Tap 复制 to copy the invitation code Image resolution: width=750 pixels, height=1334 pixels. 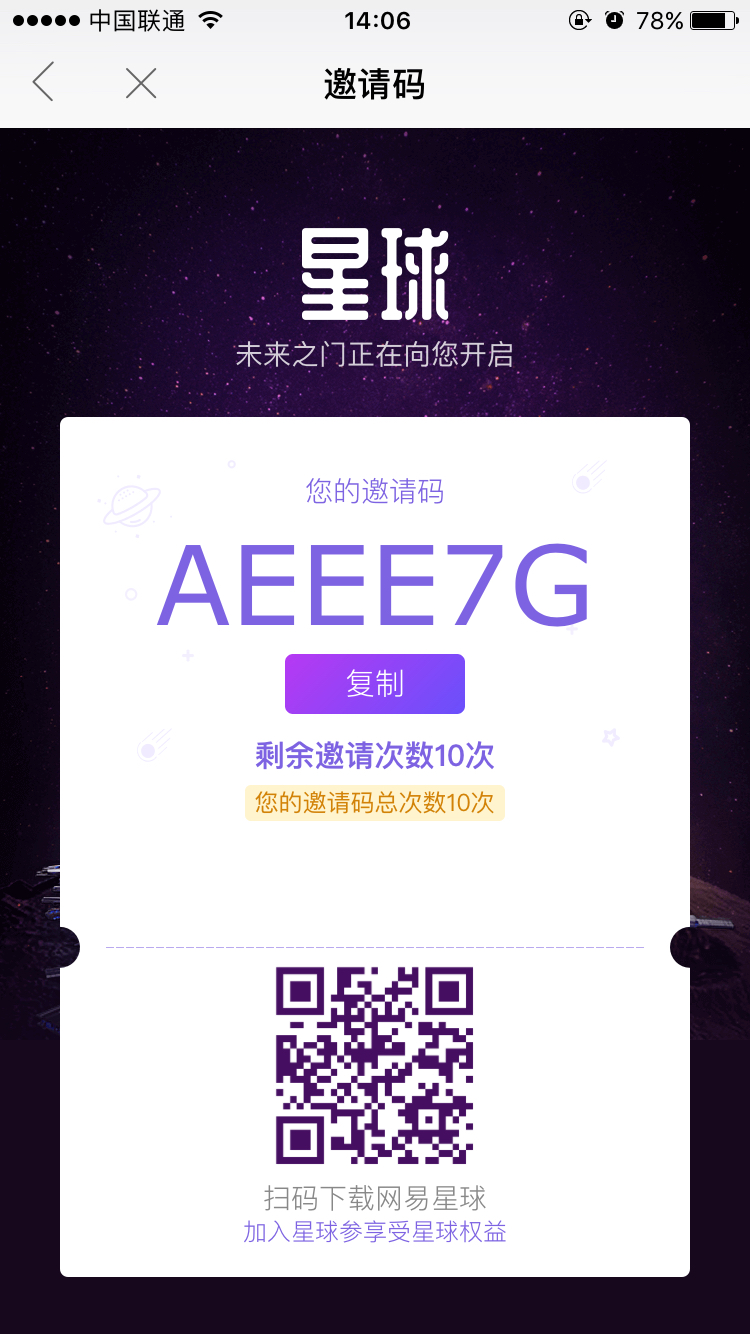click(375, 684)
